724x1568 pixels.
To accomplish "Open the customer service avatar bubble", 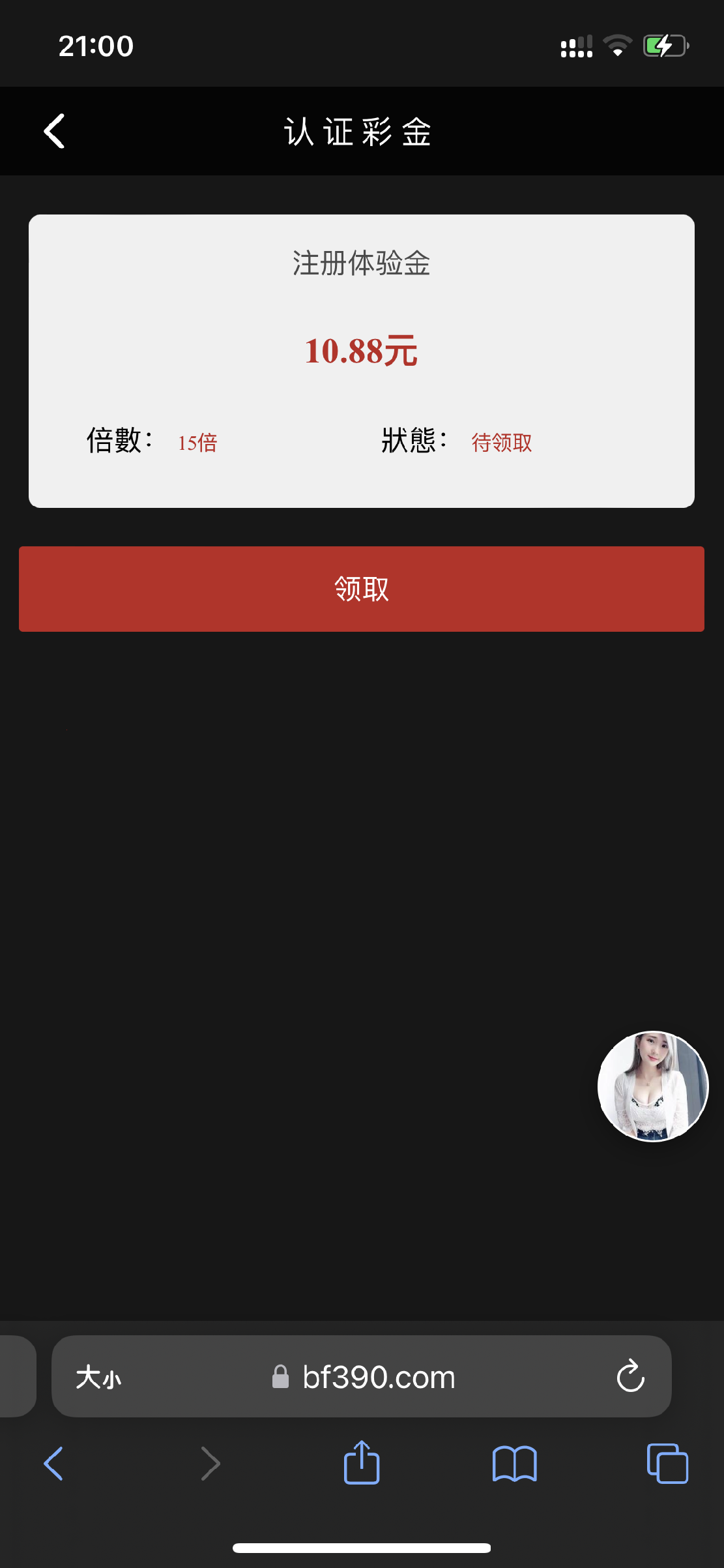I will (653, 1086).
